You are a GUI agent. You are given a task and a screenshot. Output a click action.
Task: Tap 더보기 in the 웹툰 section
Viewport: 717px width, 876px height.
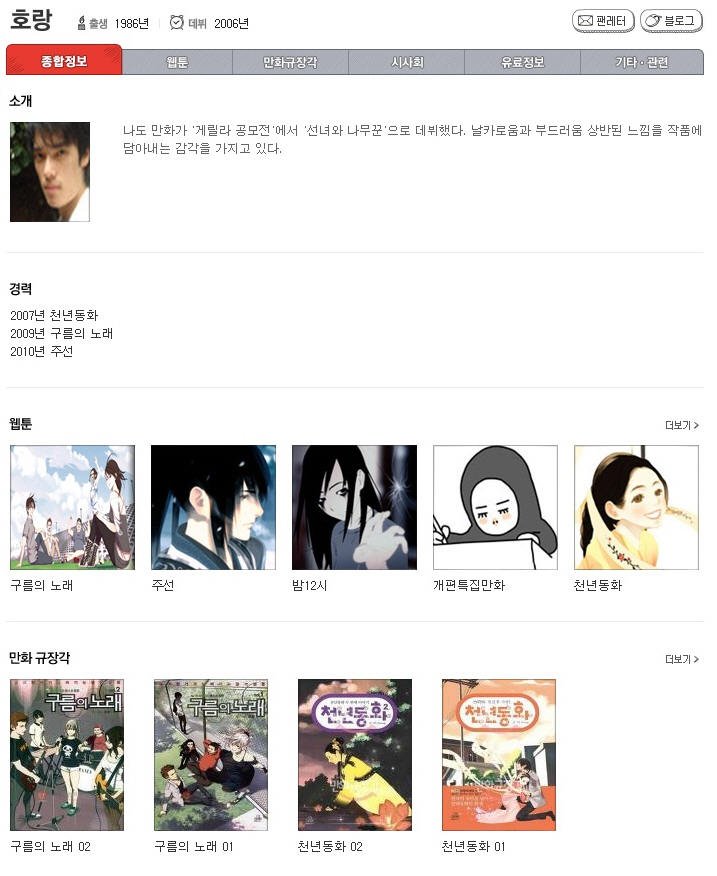click(x=682, y=425)
